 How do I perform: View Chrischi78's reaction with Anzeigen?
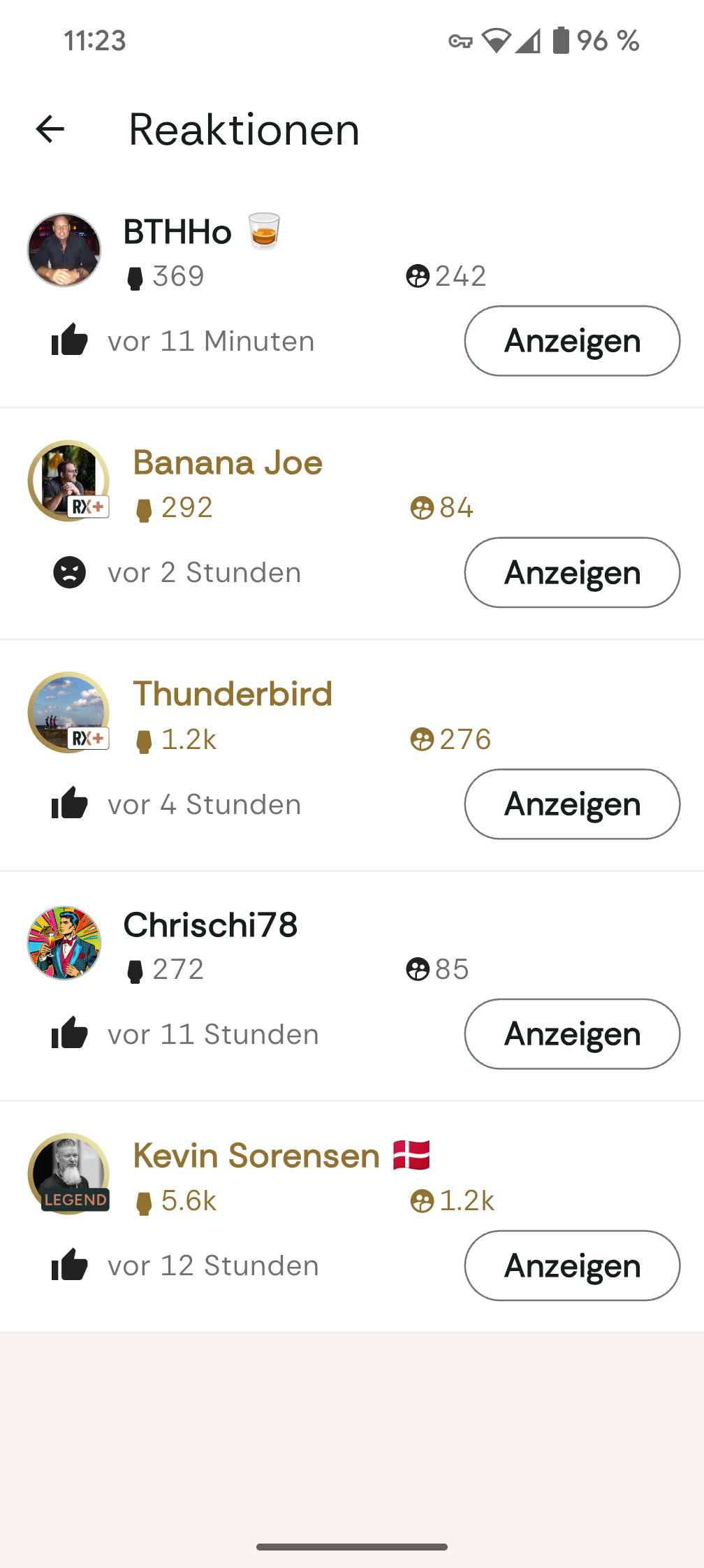coord(571,1034)
